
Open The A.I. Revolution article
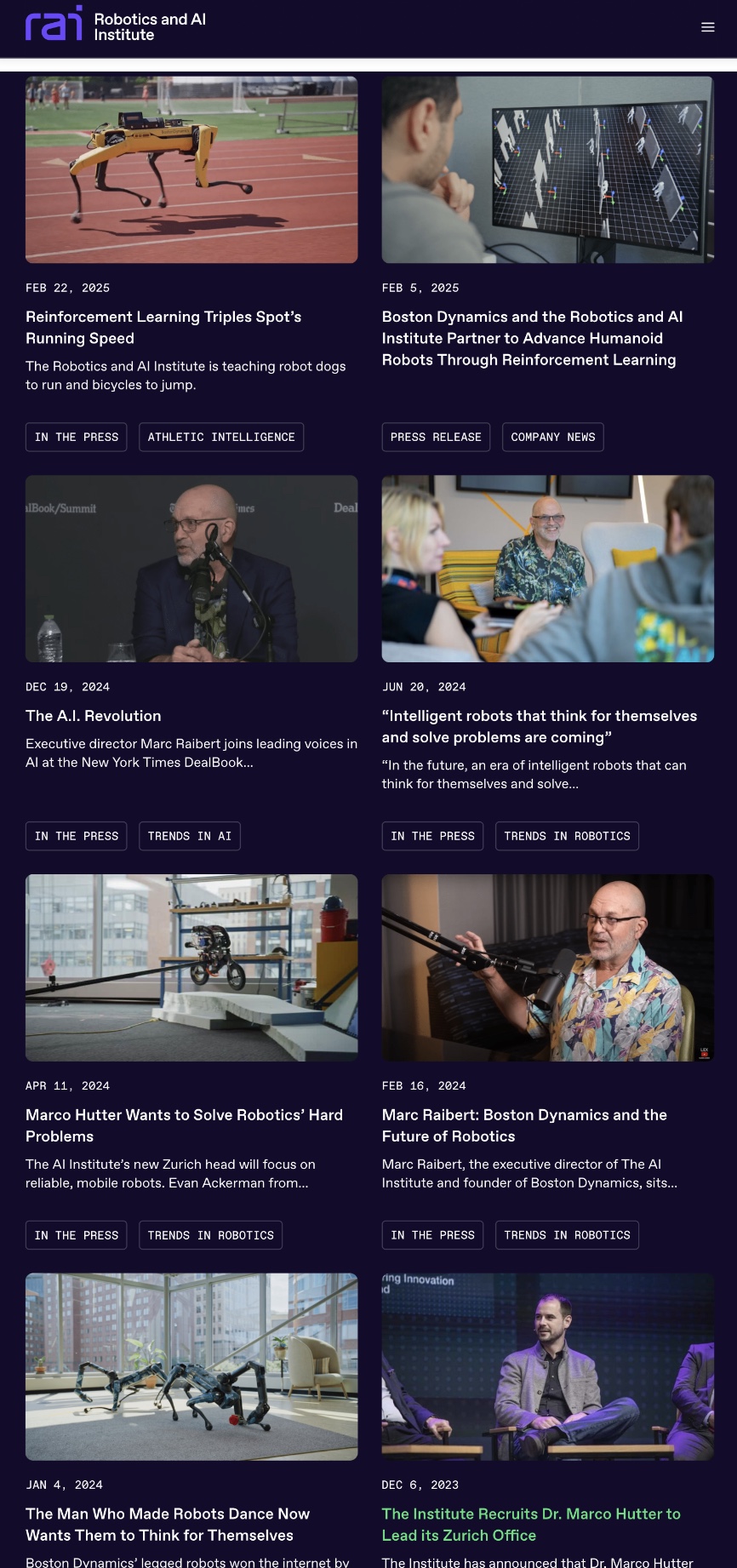click(94, 716)
